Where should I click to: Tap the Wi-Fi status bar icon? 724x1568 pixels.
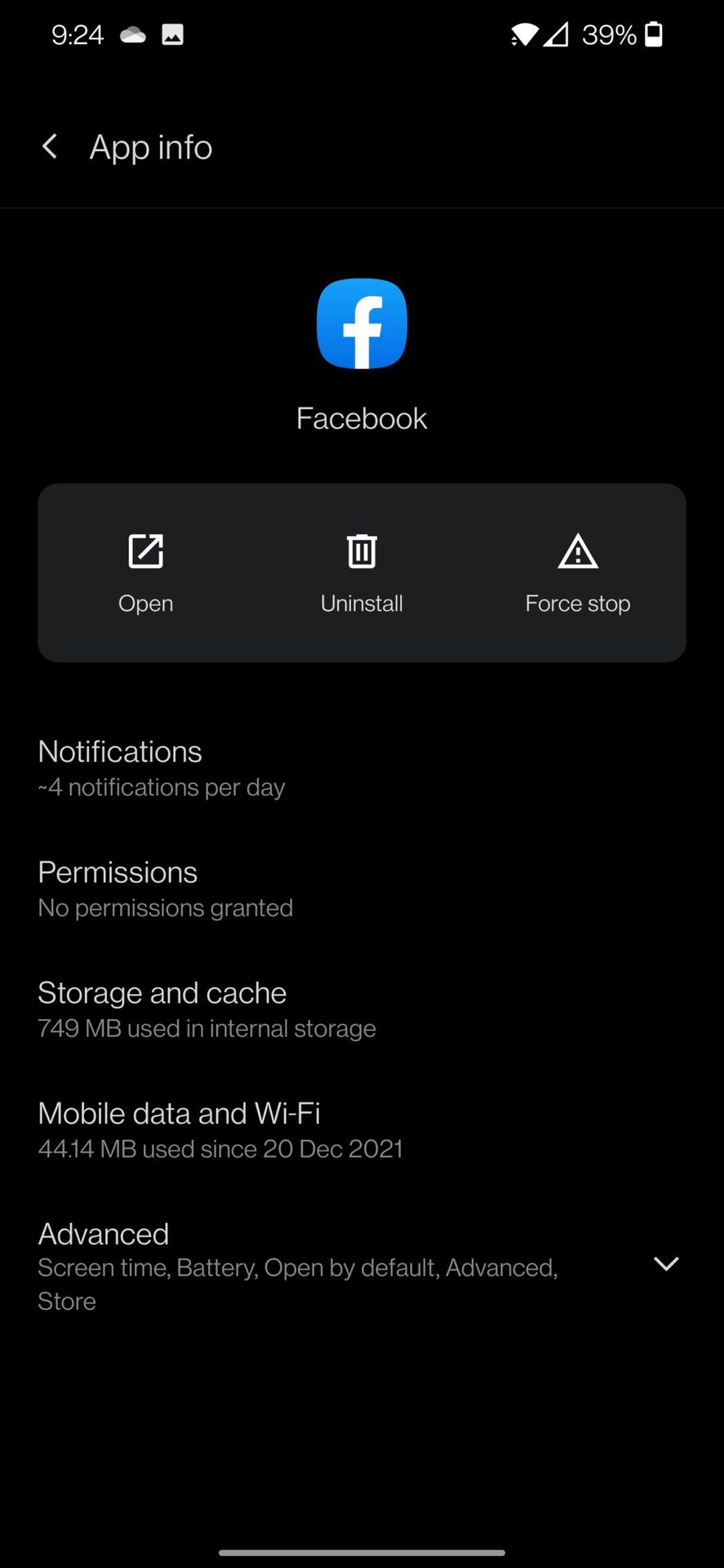[x=523, y=33]
